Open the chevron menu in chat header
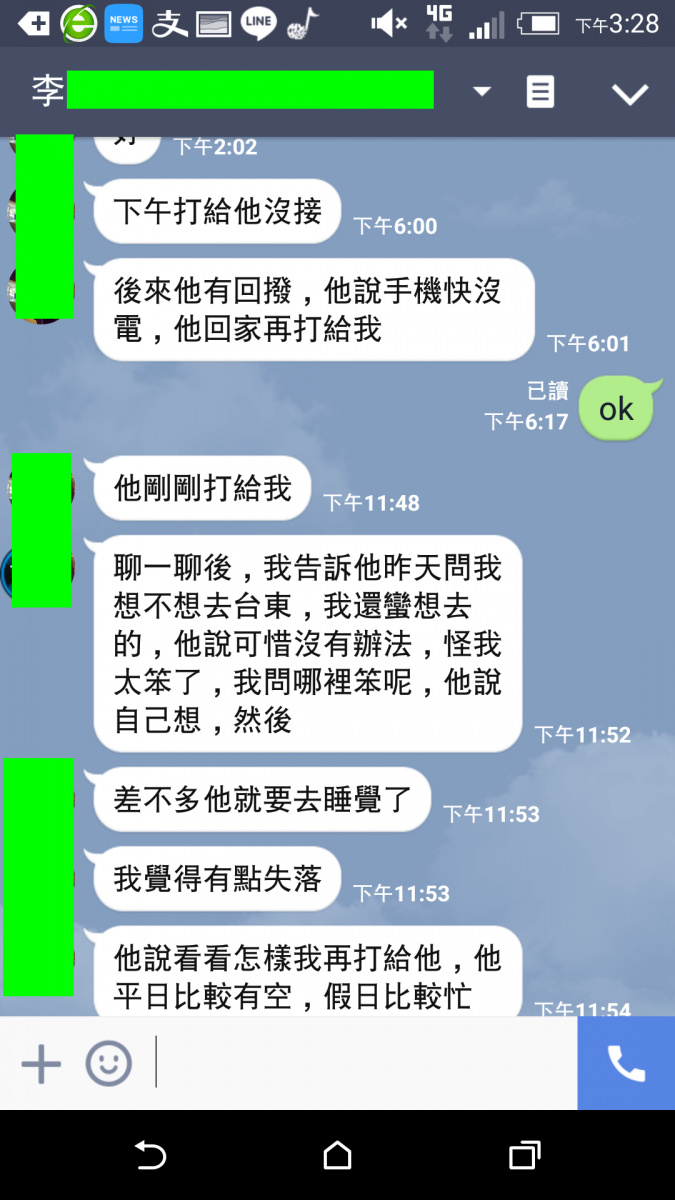 click(630, 93)
